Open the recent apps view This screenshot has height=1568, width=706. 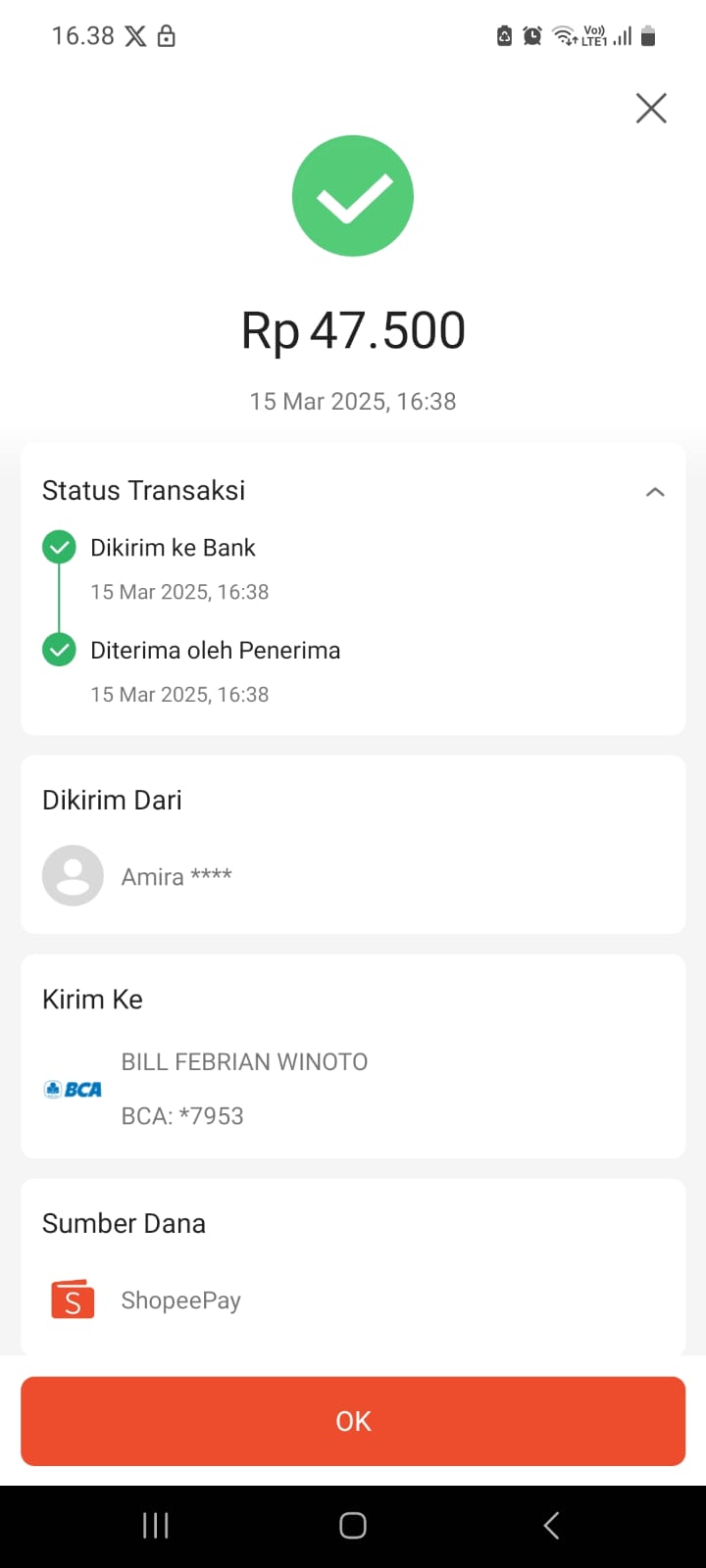pos(156,1525)
